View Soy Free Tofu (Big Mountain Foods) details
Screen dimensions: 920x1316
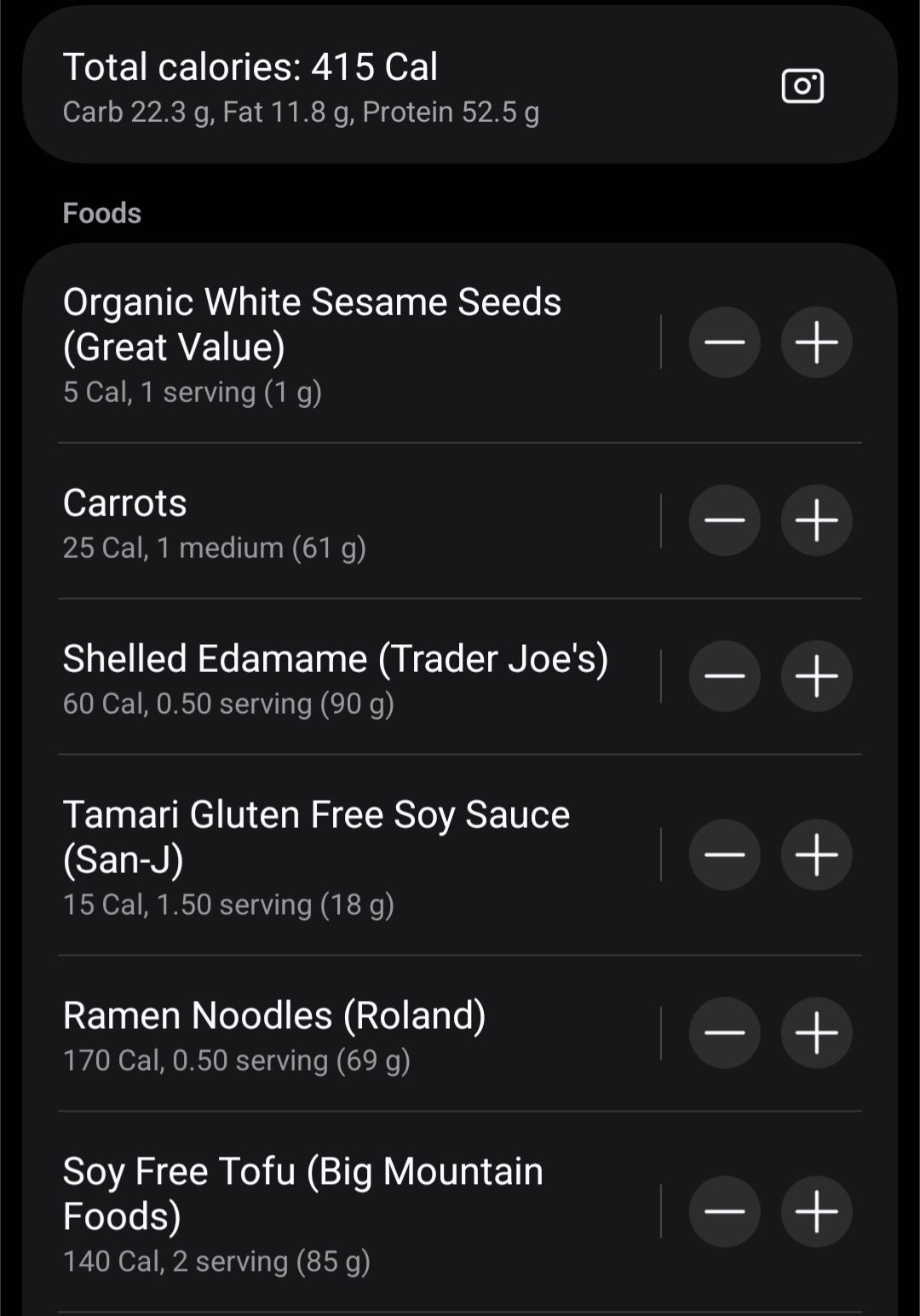pyautogui.click(x=341, y=1213)
